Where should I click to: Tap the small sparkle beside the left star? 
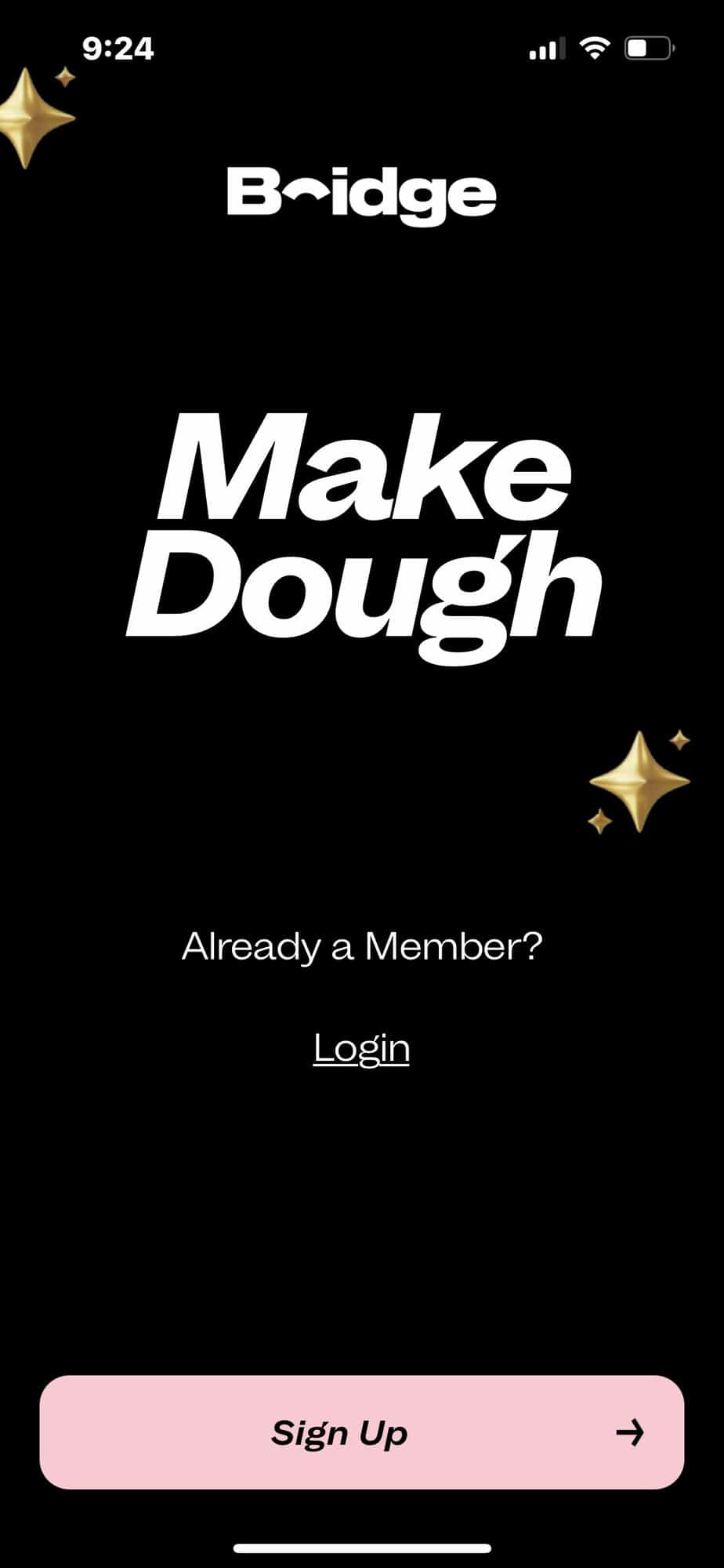[63, 74]
